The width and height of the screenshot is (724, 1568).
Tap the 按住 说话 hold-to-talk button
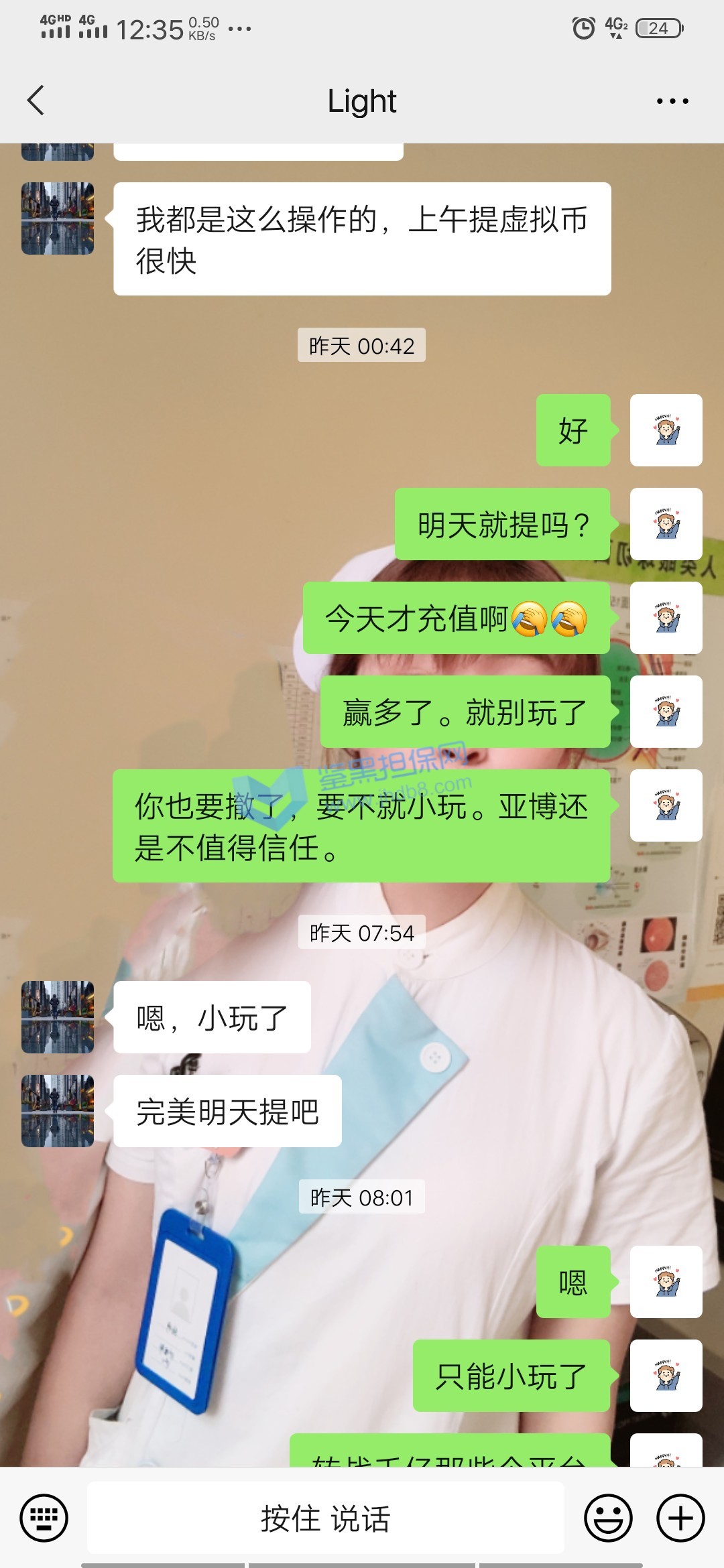coord(325,1518)
